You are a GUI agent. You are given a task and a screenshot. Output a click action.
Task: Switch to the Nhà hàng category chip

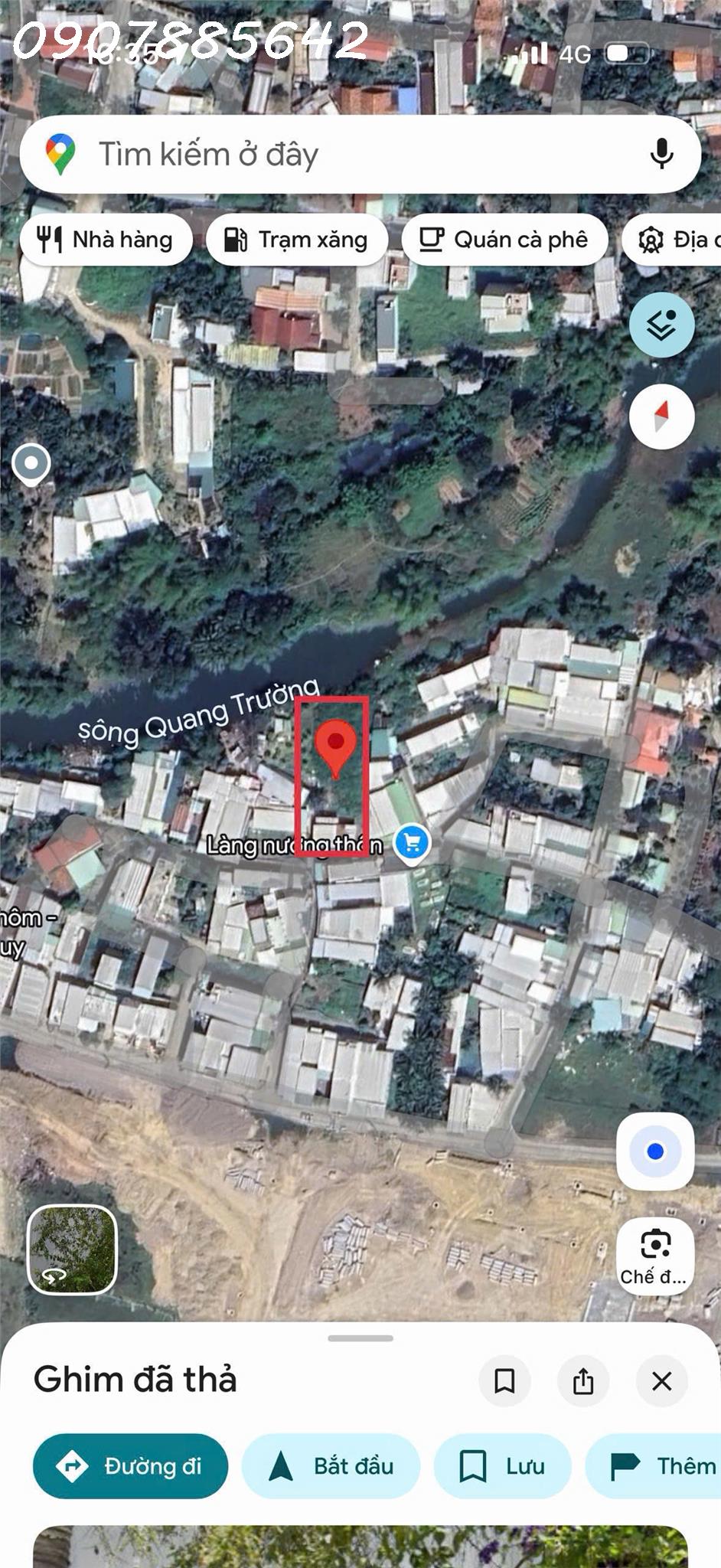106,239
